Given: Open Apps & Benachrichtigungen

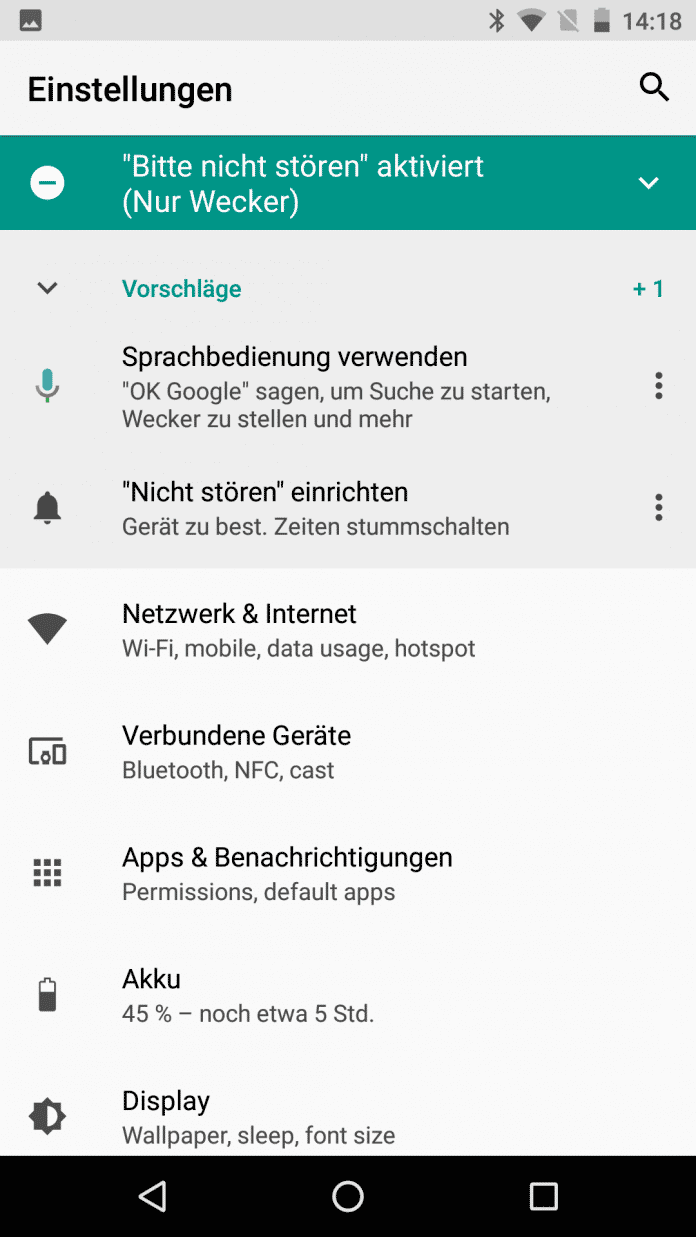Looking at the screenshot, I should [287, 873].
